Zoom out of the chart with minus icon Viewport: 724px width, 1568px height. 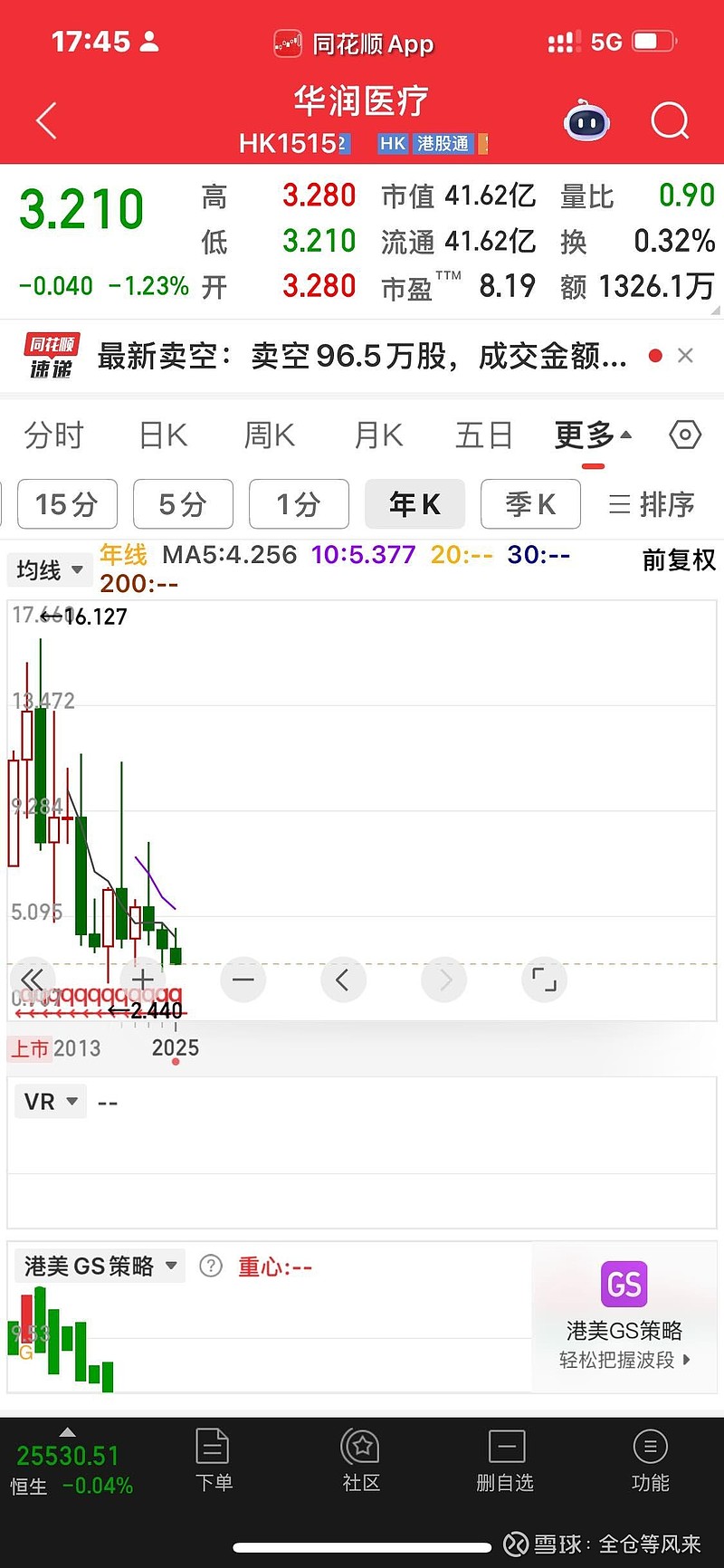tap(243, 979)
